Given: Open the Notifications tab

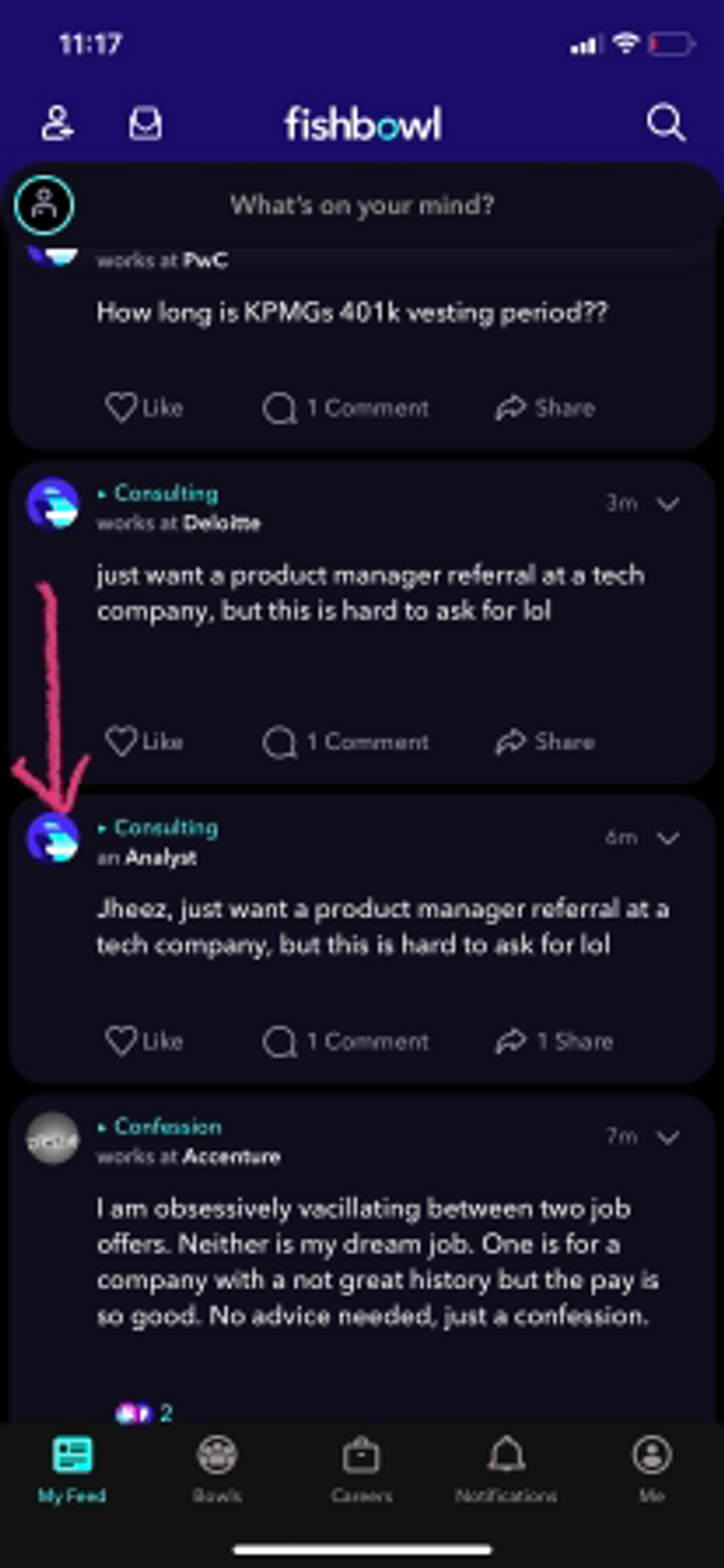Looking at the screenshot, I should coord(506,1470).
